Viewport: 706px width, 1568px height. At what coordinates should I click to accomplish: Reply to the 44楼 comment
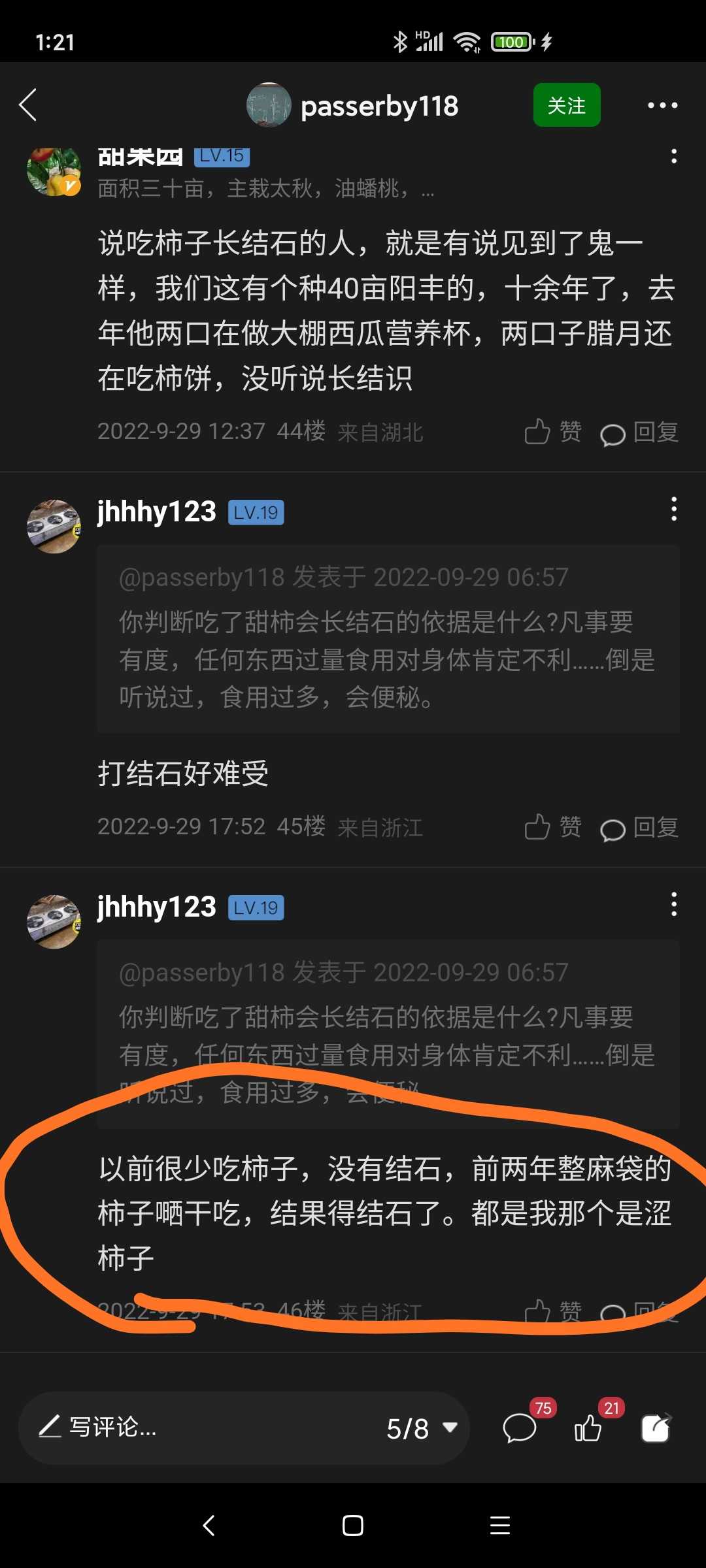pyautogui.click(x=639, y=432)
